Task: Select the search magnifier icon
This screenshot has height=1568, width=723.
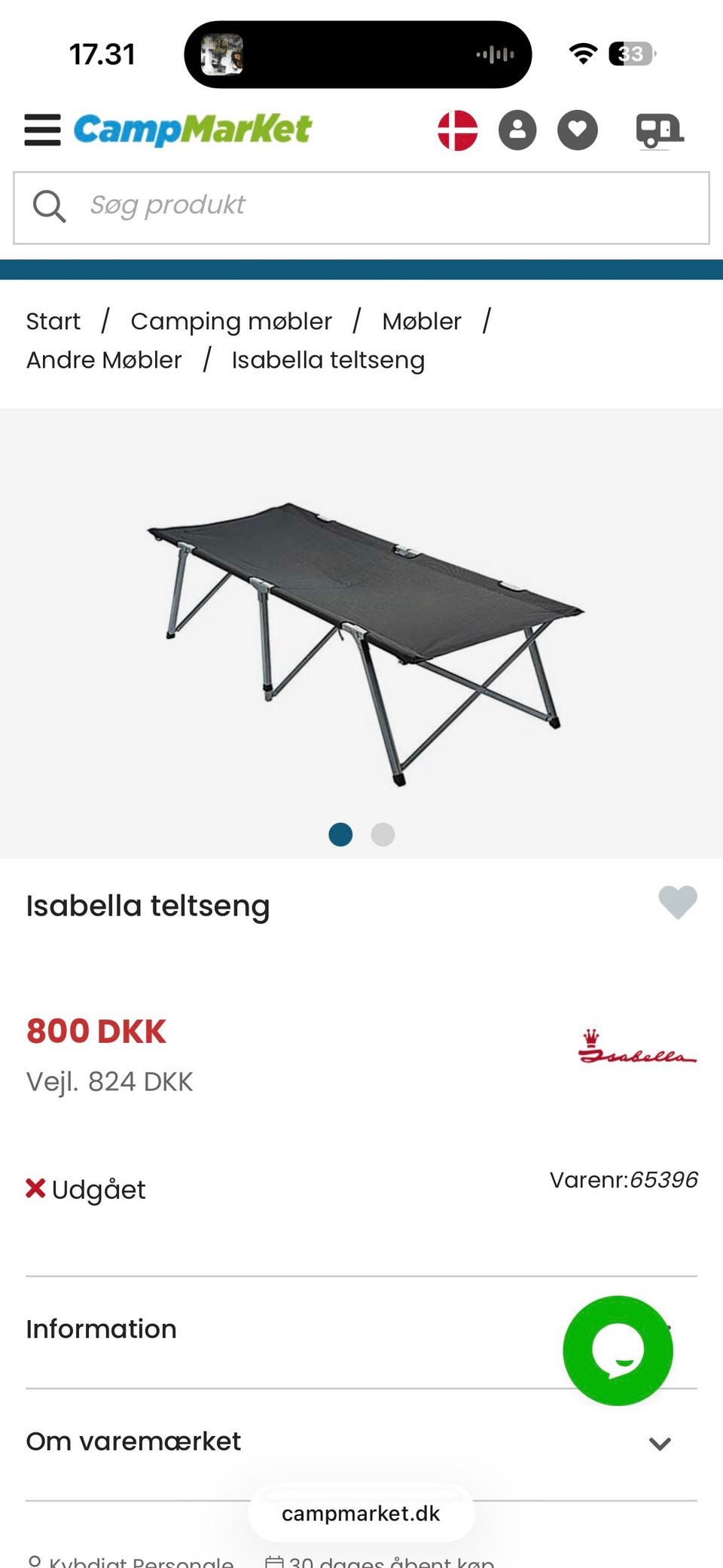Action: (50, 206)
